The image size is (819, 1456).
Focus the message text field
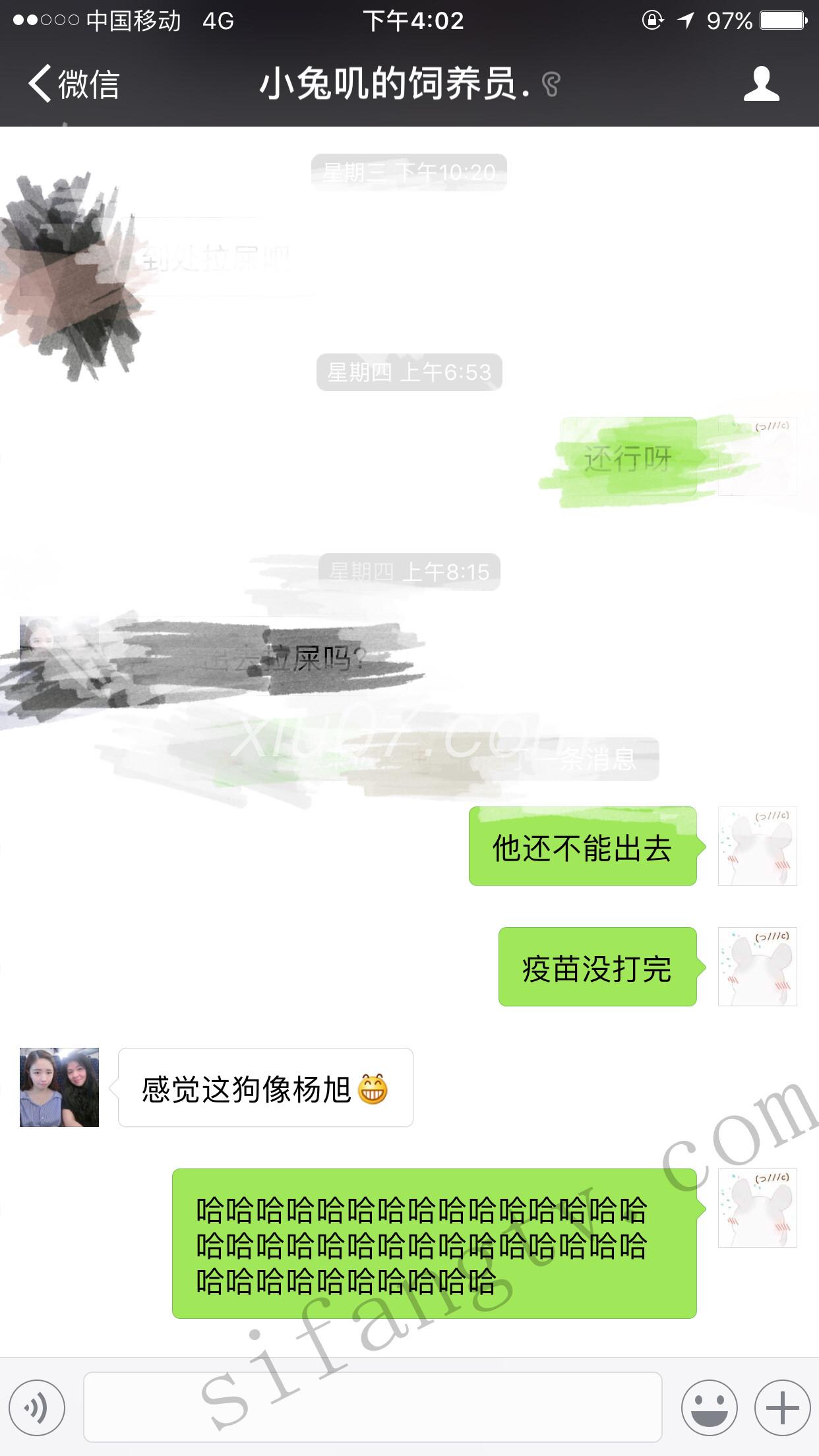(373, 1408)
